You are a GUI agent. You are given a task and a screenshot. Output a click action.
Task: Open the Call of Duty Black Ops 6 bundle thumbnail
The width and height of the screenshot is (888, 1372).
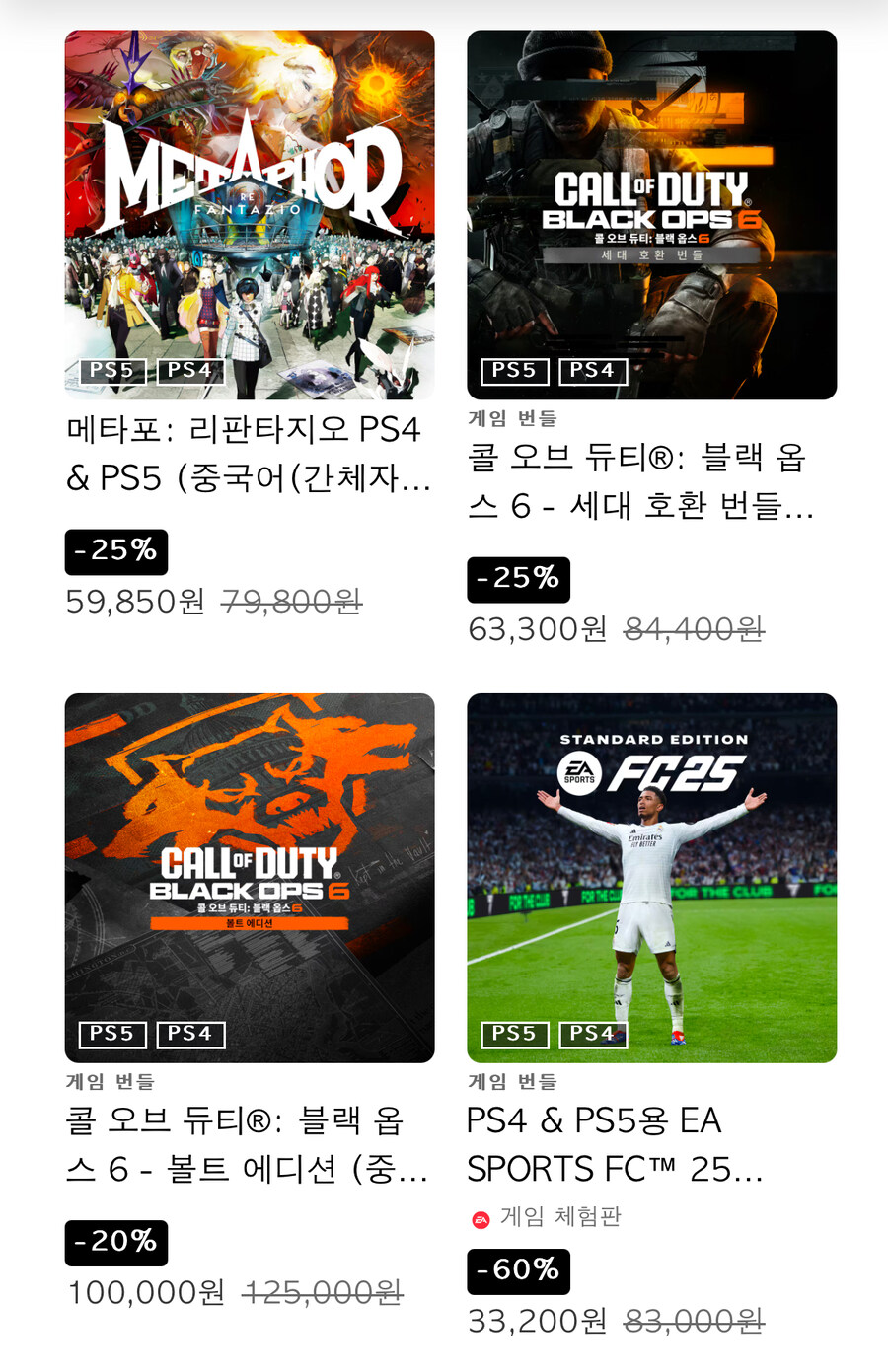[x=651, y=212]
